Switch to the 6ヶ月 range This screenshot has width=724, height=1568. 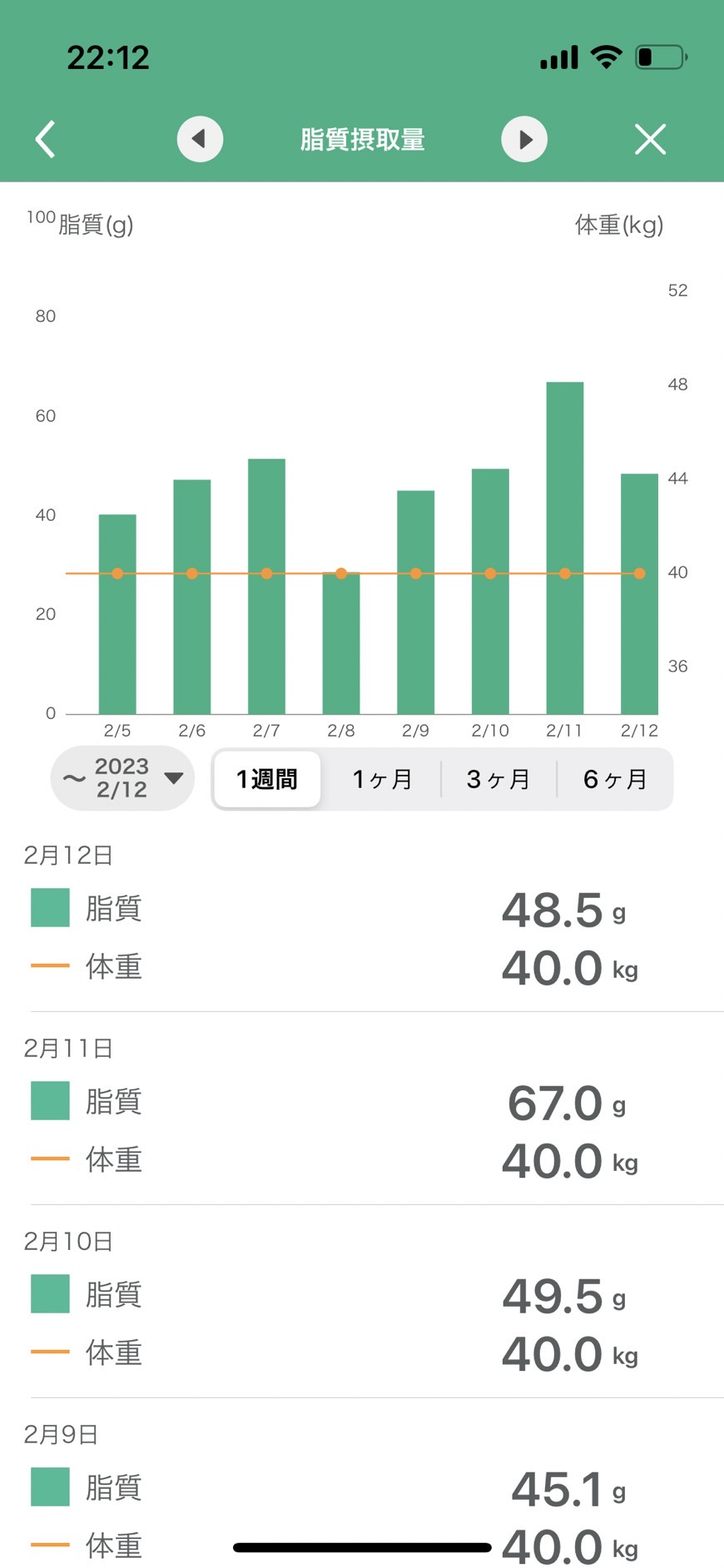(615, 779)
